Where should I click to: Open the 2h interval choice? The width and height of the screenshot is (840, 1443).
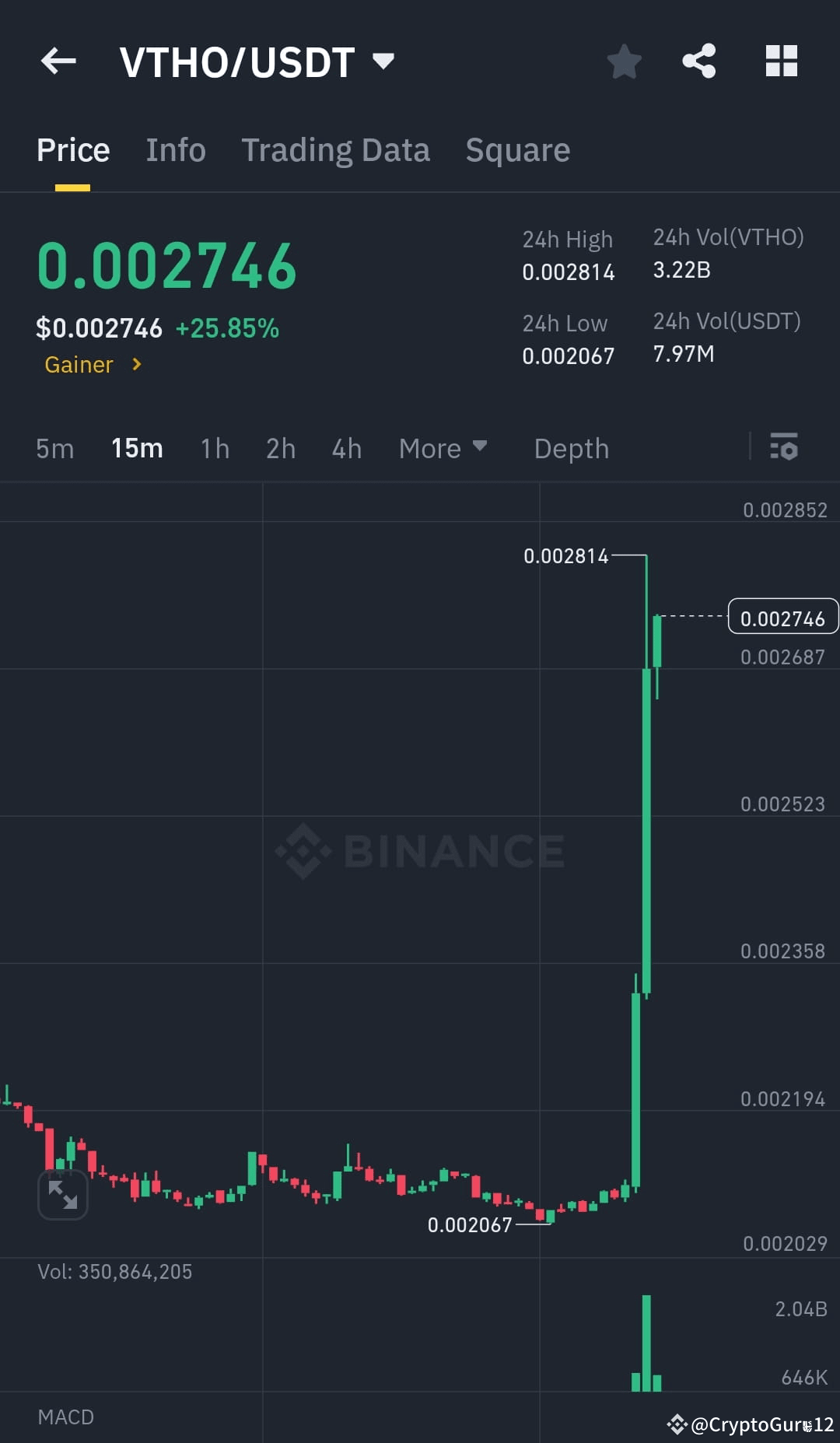click(280, 448)
